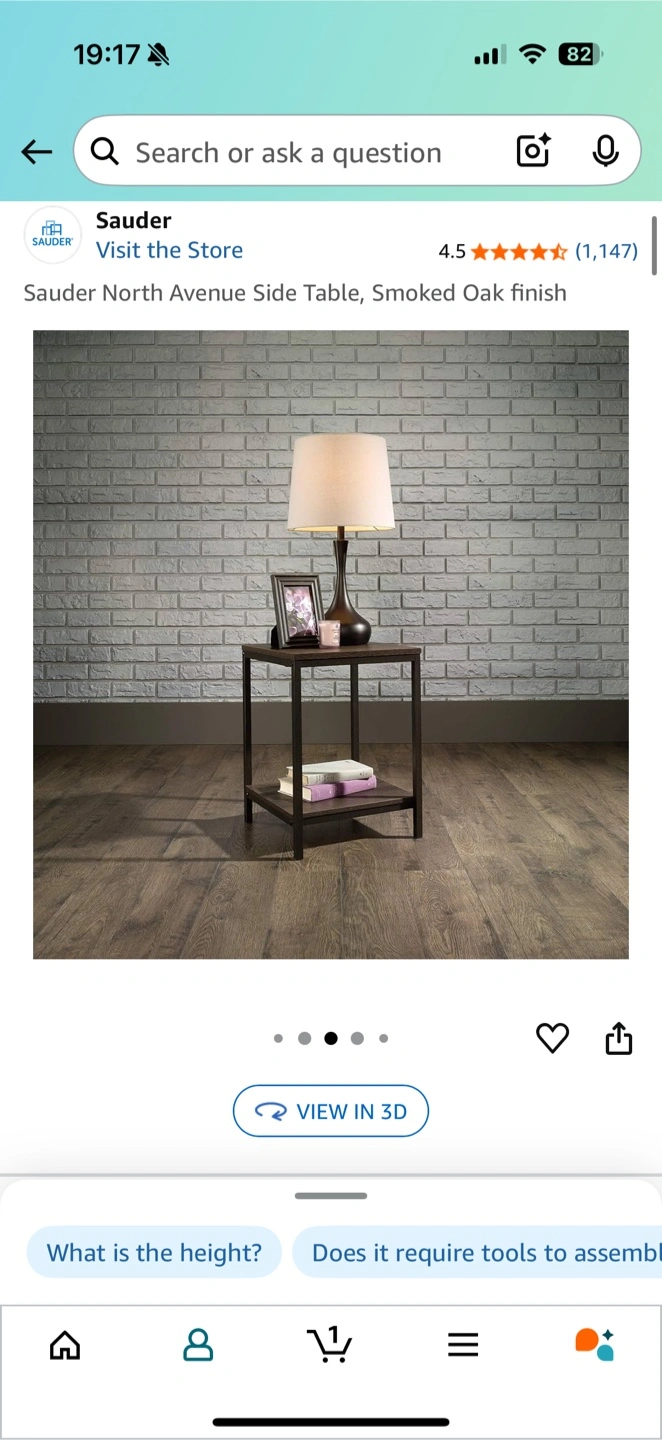This screenshot has height=1440, width=662.
Task: Open the 1,147 customer ratings
Action: pyautogui.click(x=605, y=251)
